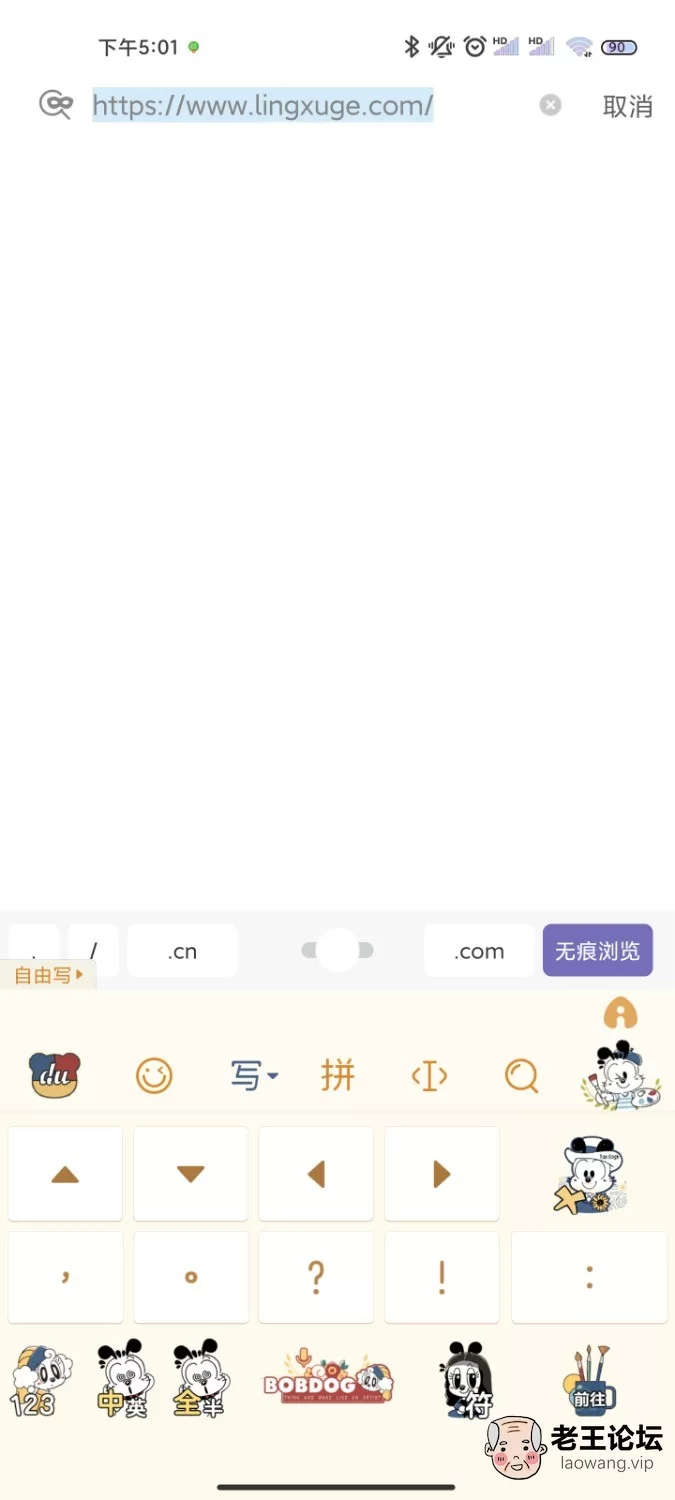Open the handwriting 写 dropdown
This screenshot has width=675, height=1500.
(254, 1076)
